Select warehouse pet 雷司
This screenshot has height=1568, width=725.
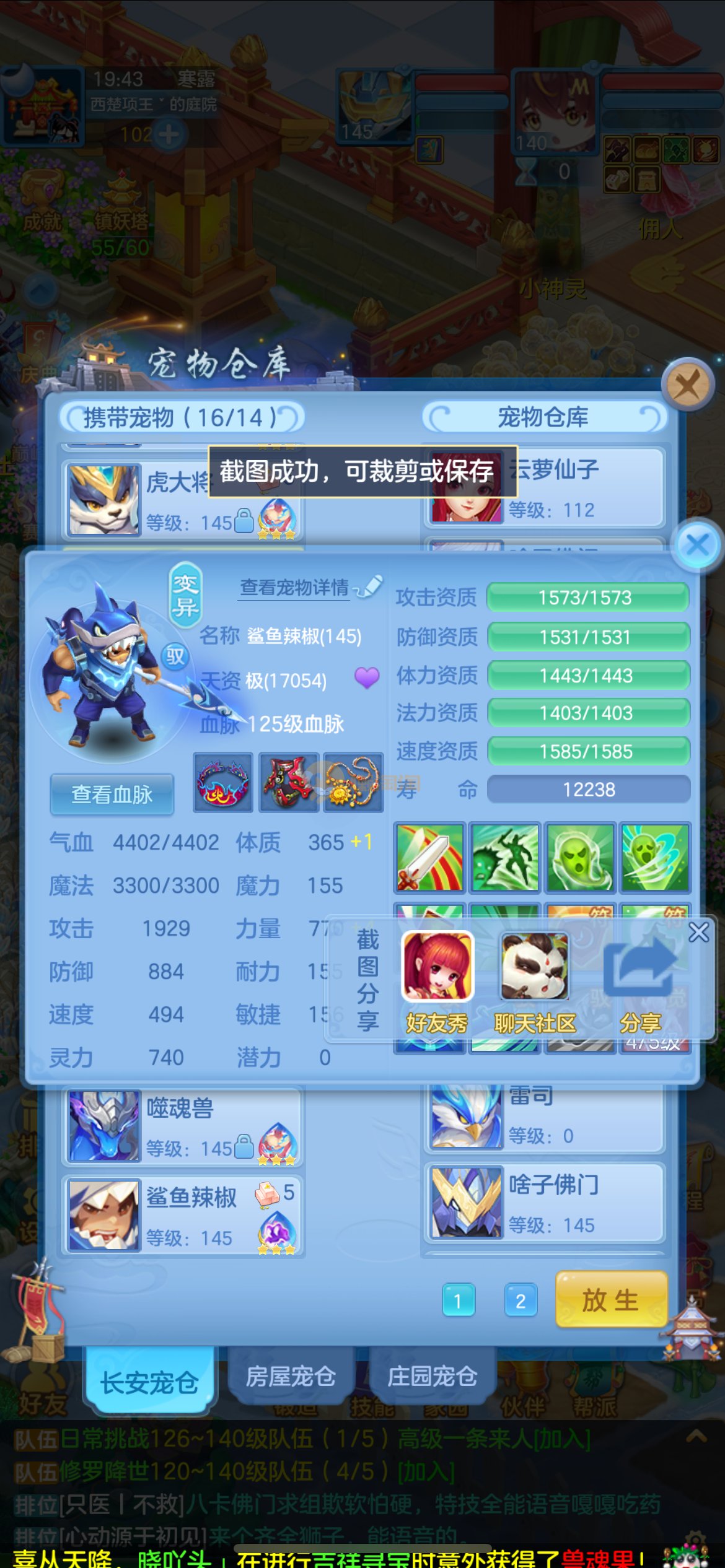point(545,1115)
